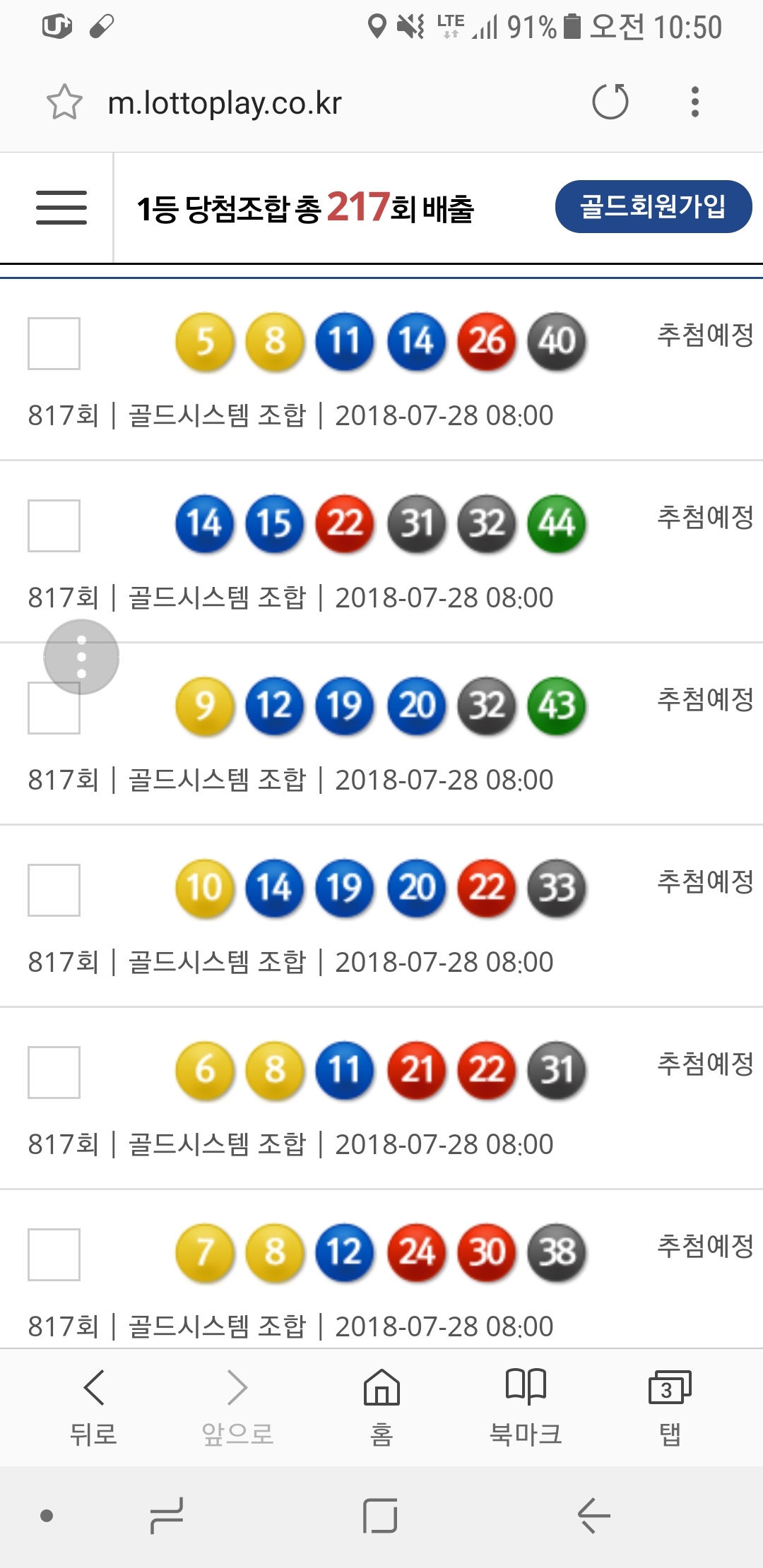Open the hamburger drawer menu
Image resolution: width=763 pixels, height=1568 pixels.
click(x=61, y=208)
